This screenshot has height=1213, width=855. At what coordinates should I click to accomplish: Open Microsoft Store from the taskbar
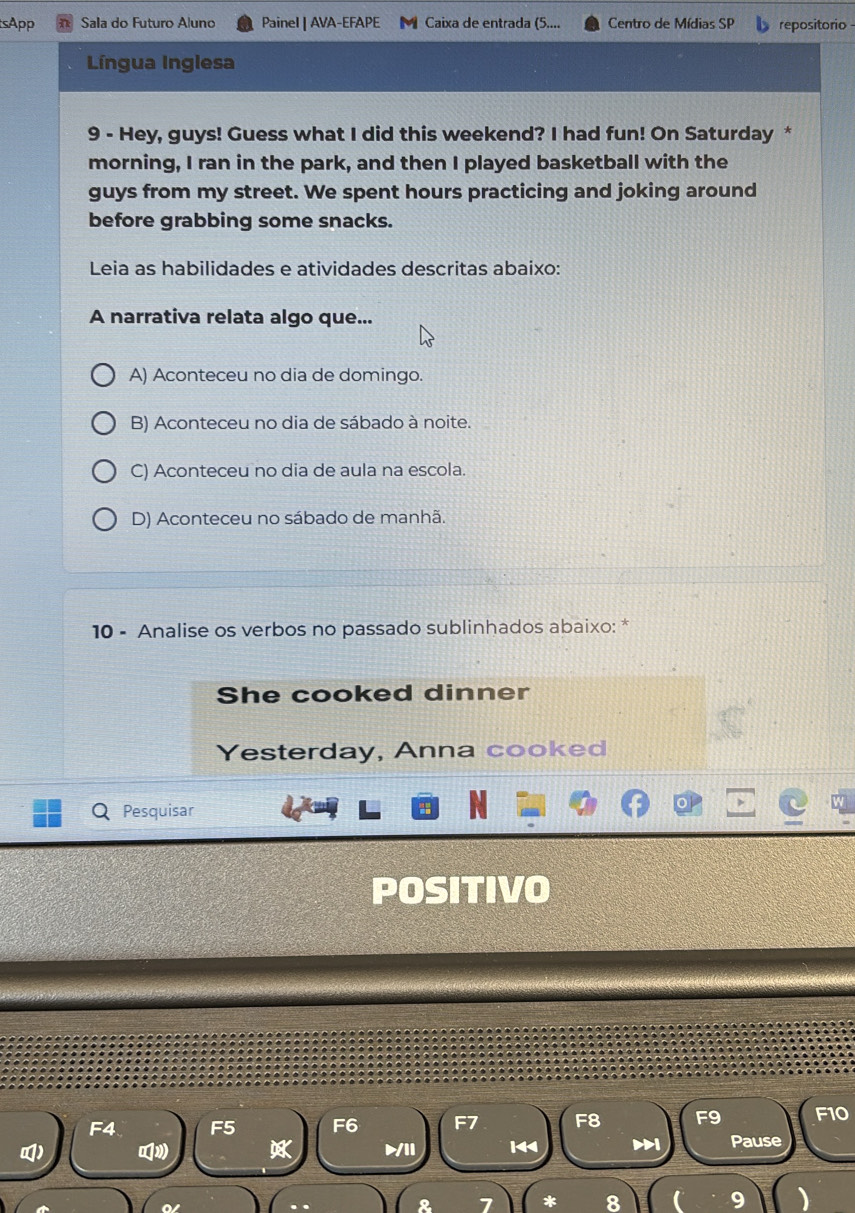click(x=425, y=808)
